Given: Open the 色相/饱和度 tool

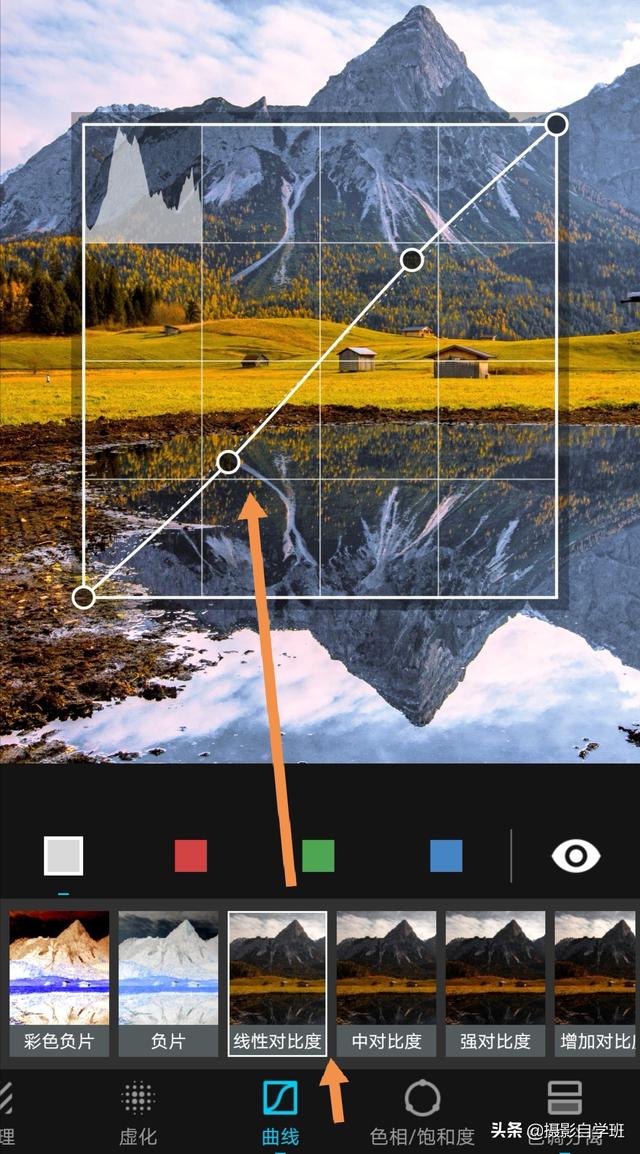Looking at the screenshot, I should pos(422,1113).
